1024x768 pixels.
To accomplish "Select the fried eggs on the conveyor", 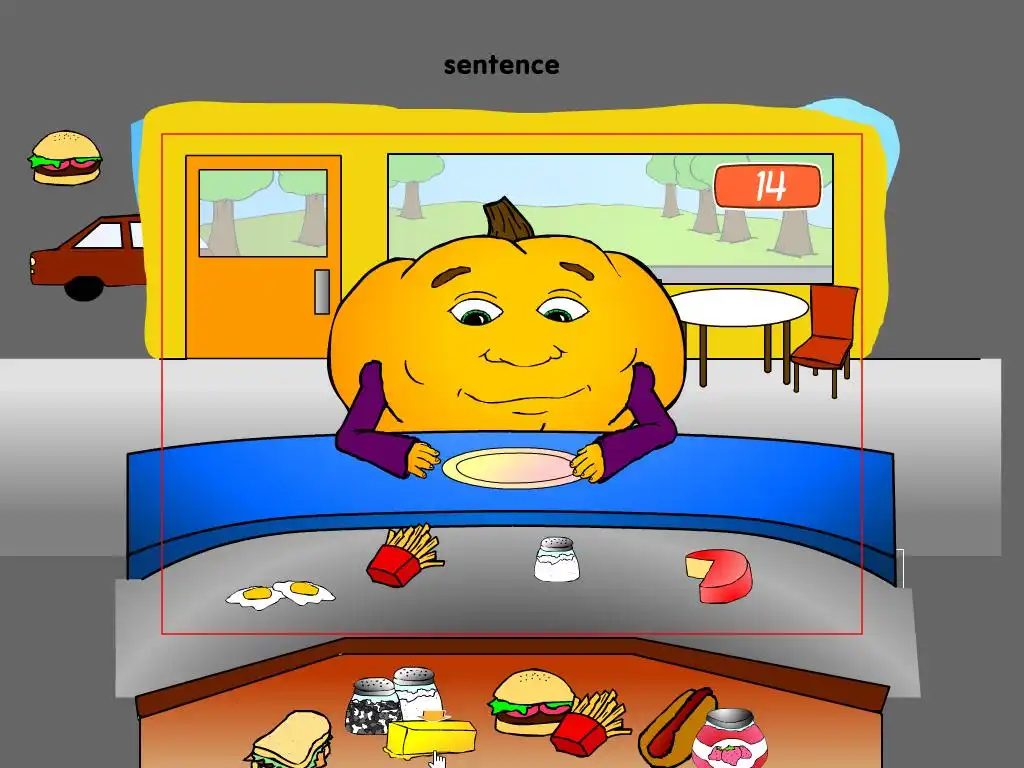I will [x=281, y=594].
